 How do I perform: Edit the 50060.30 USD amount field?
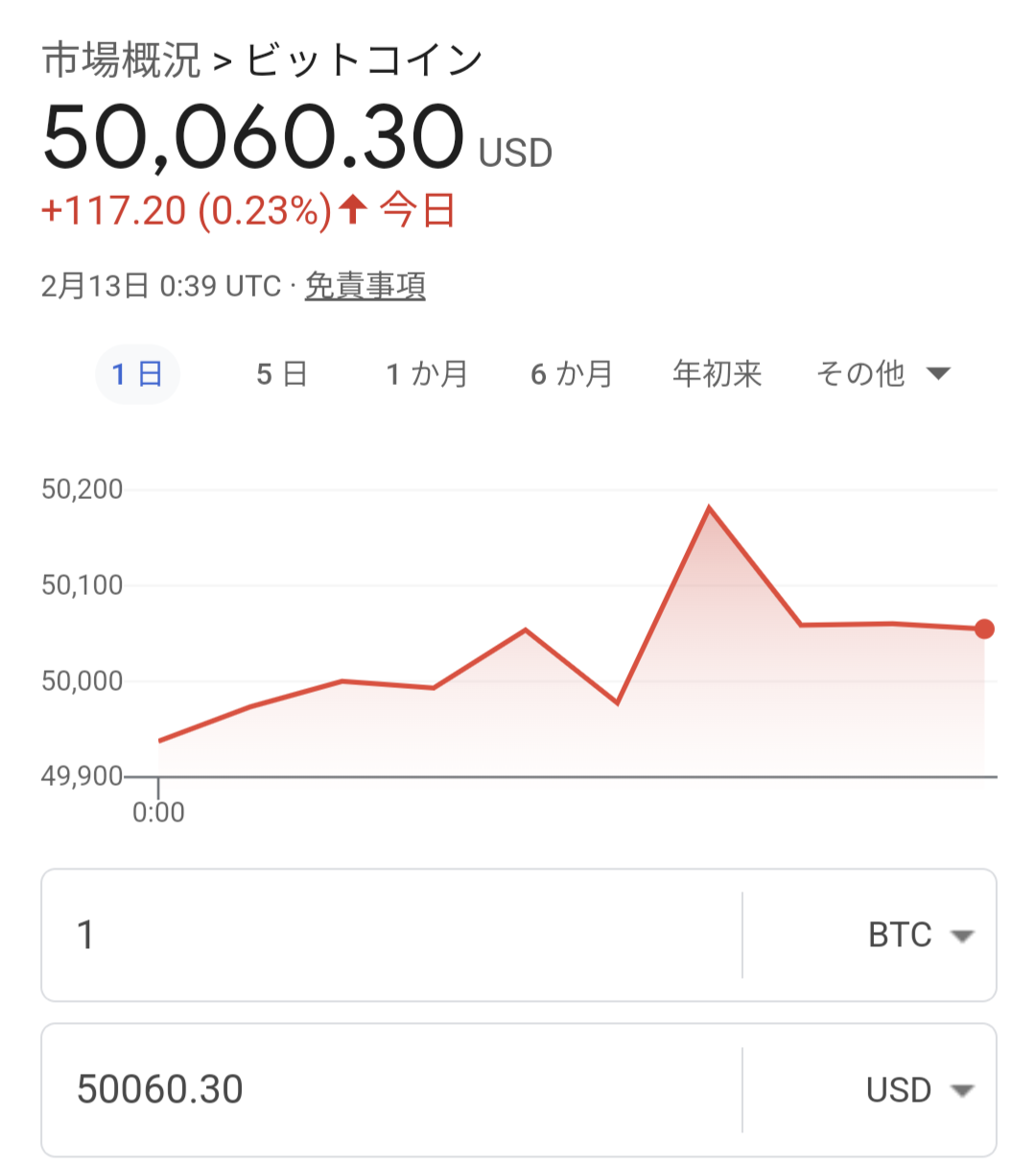point(384,1089)
